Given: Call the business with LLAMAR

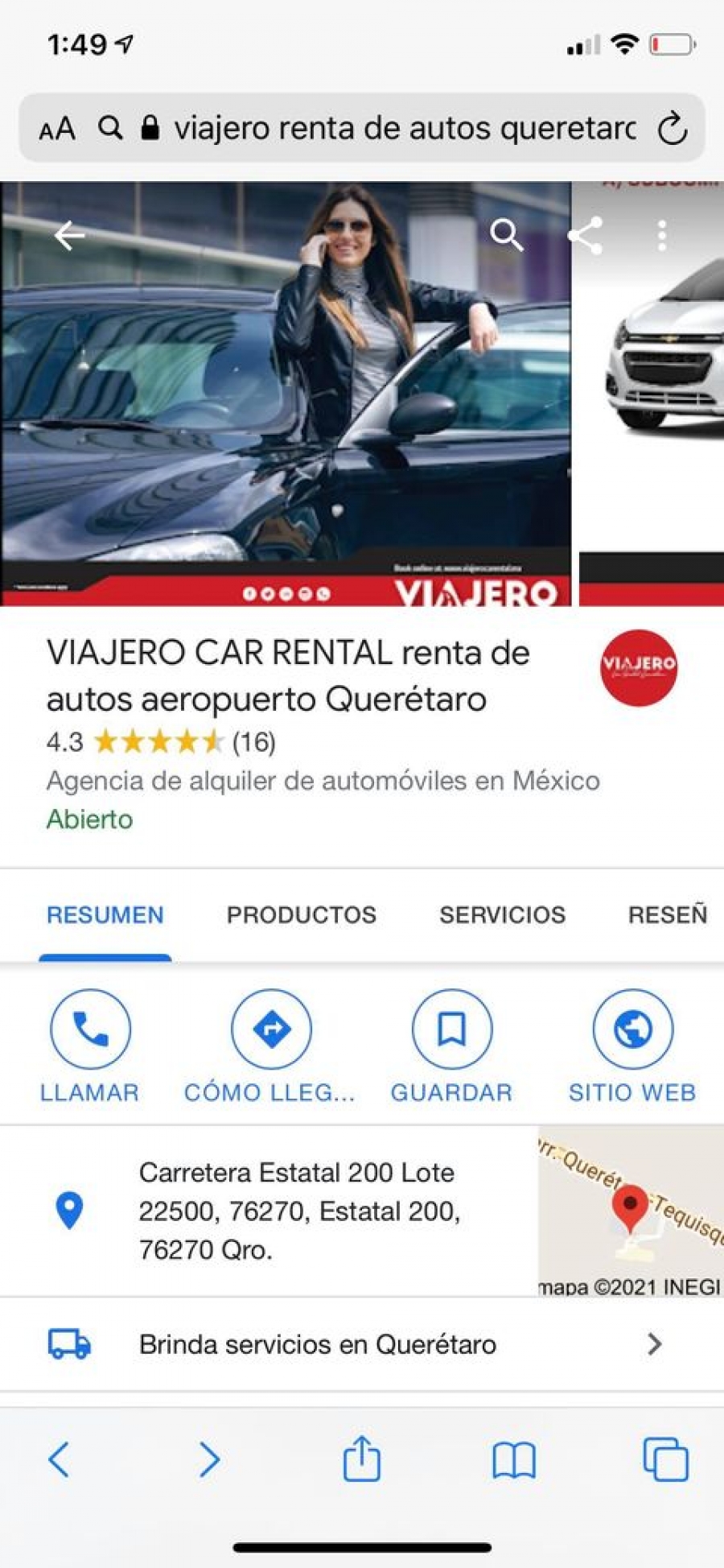Looking at the screenshot, I should tap(90, 1045).
